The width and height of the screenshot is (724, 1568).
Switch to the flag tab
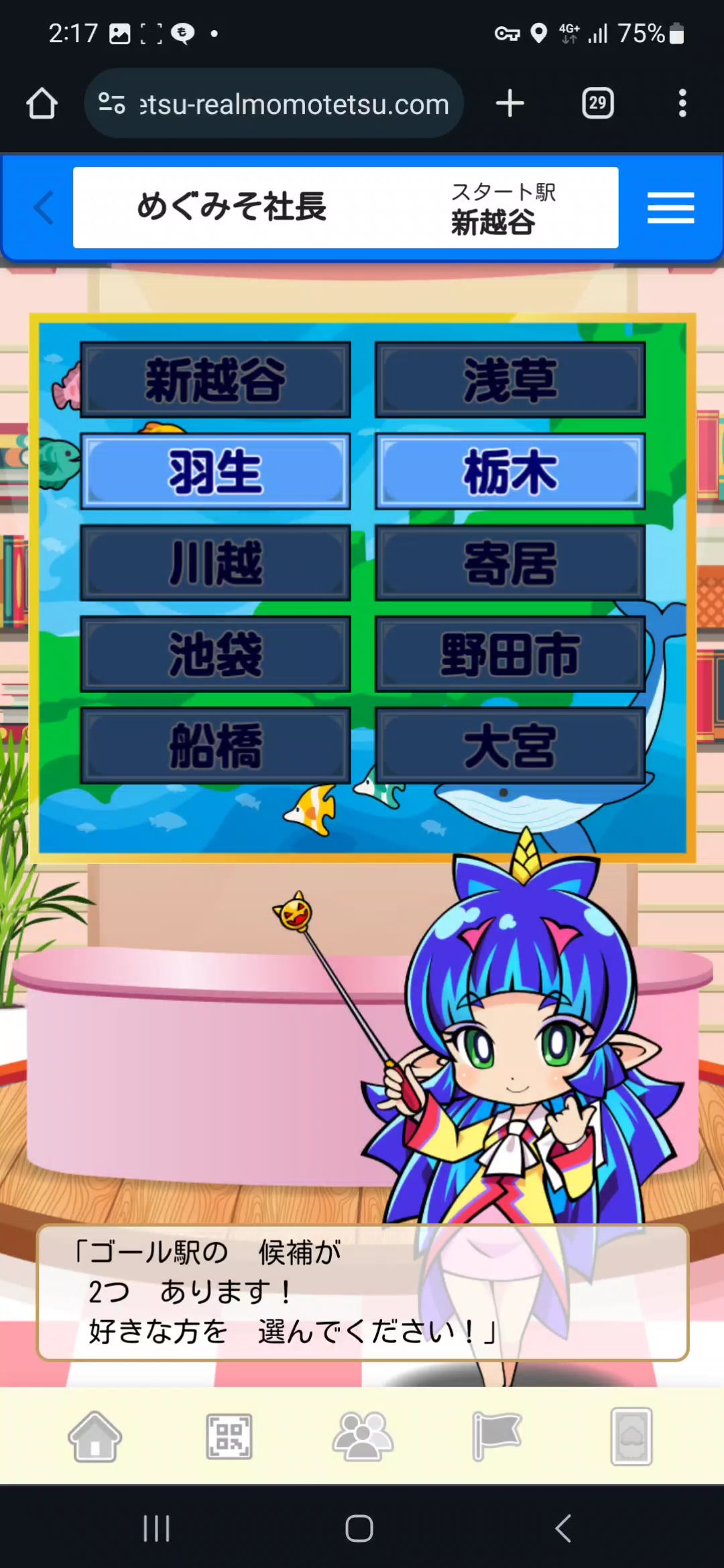[x=497, y=1436]
